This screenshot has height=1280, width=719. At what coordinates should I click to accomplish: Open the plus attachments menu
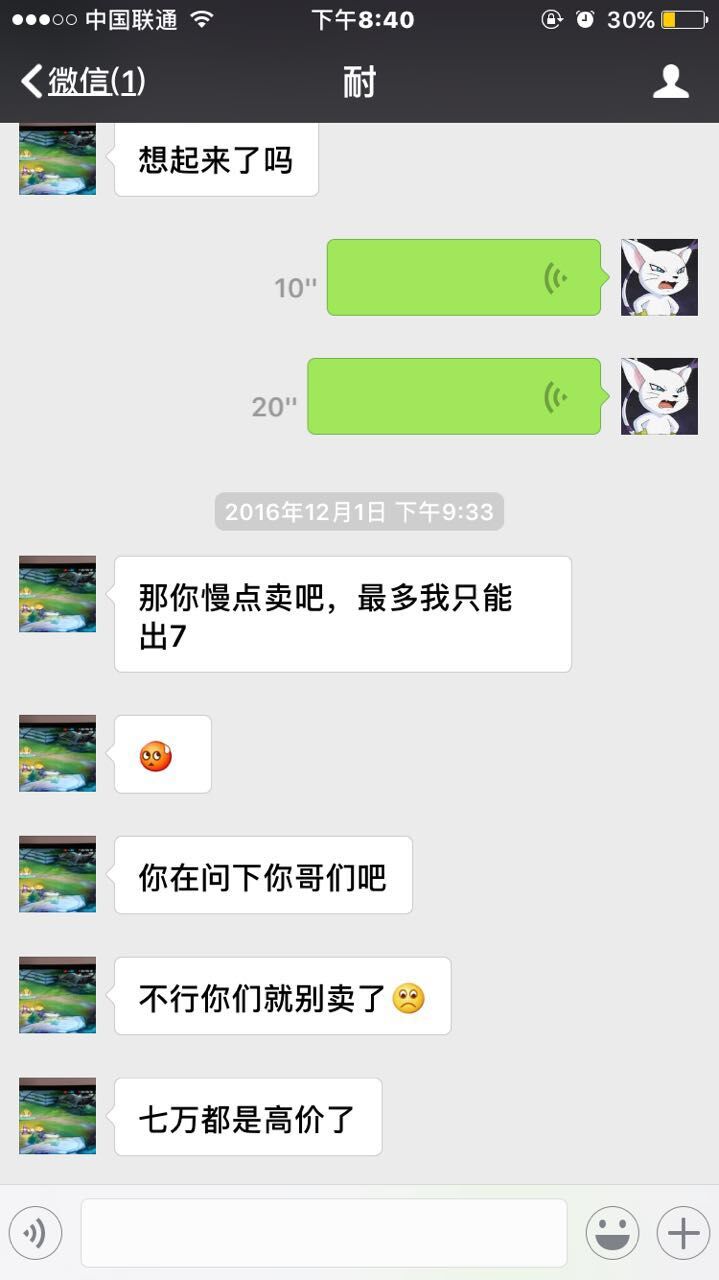[683, 1233]
